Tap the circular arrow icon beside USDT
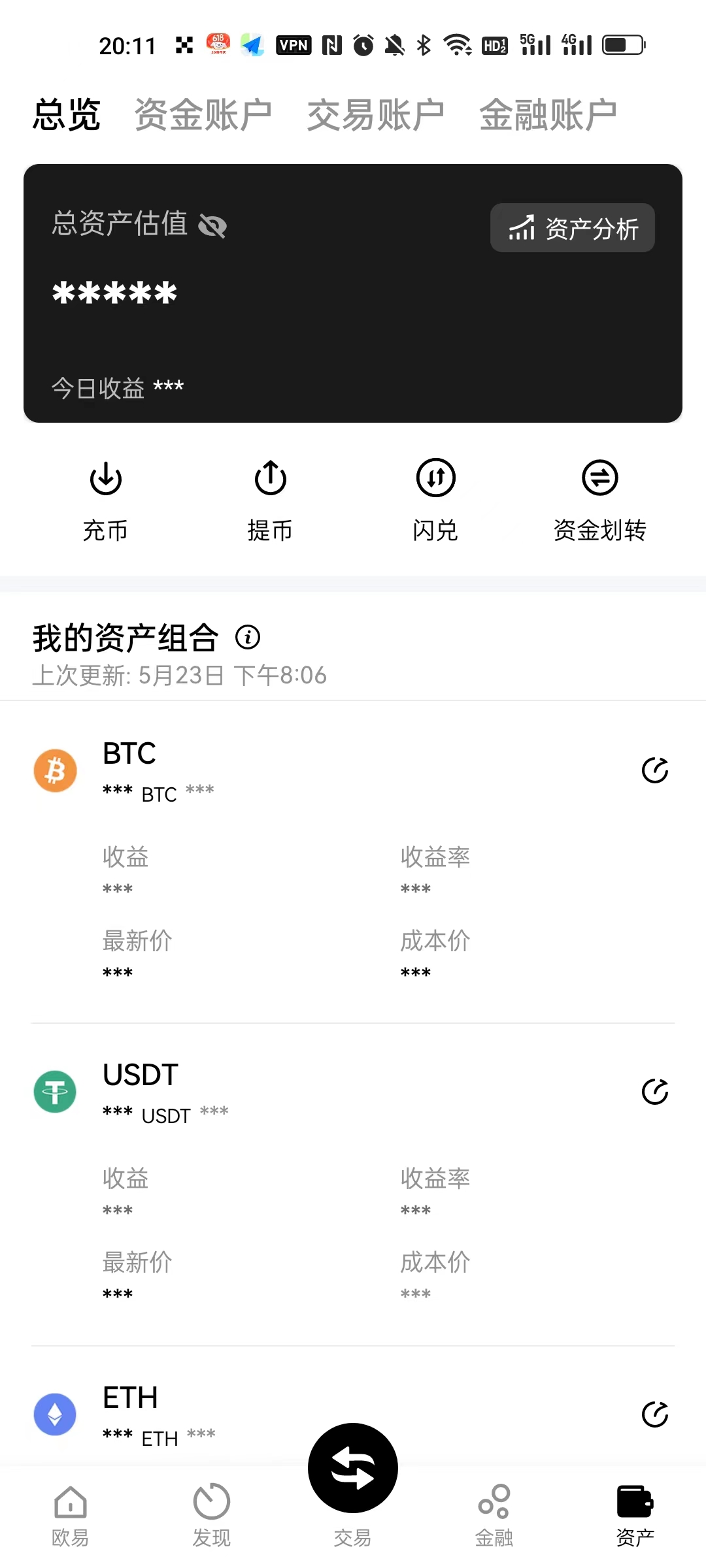Screen dimensions: 706x1568 click(x=654, y=1092)
